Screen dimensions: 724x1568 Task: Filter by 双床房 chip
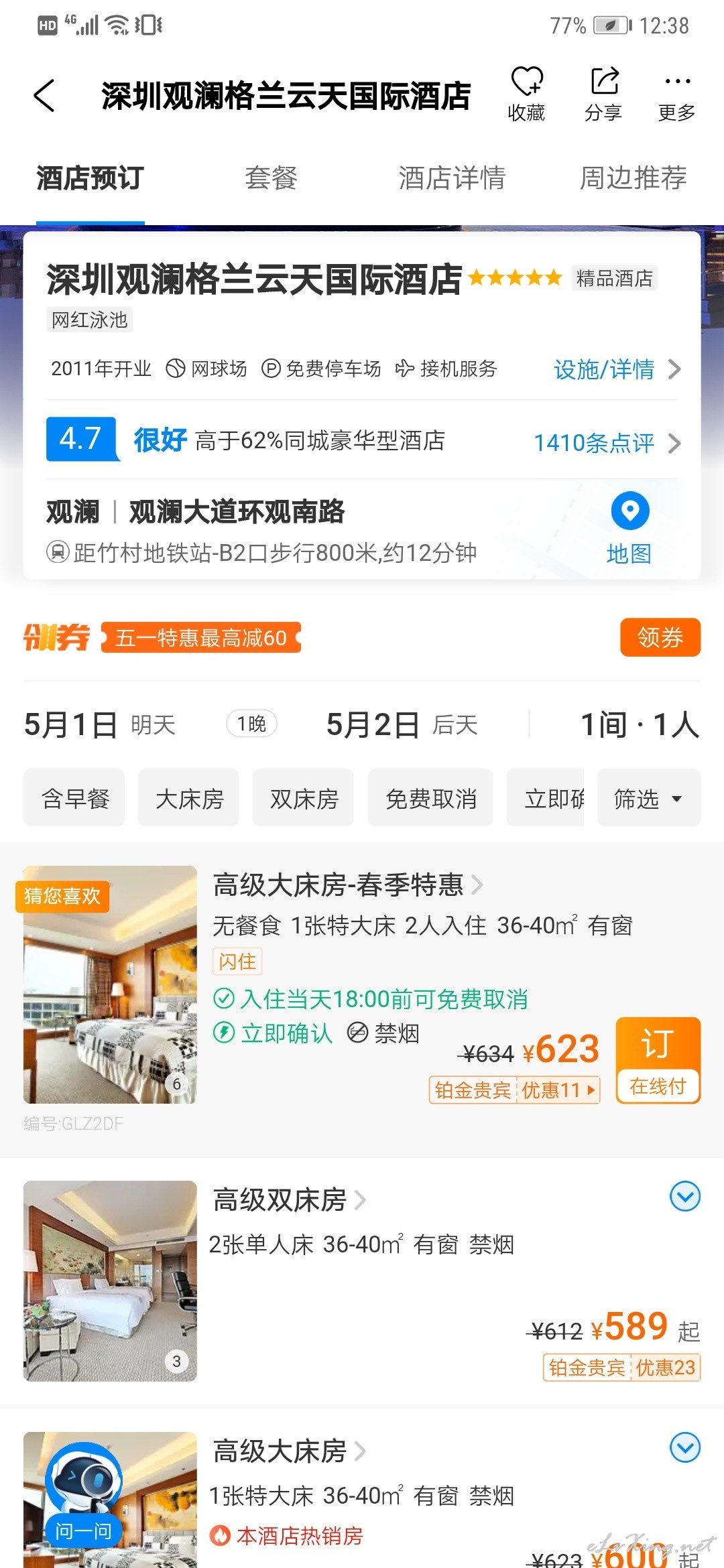pyautogui.click(x=304, y=797)
